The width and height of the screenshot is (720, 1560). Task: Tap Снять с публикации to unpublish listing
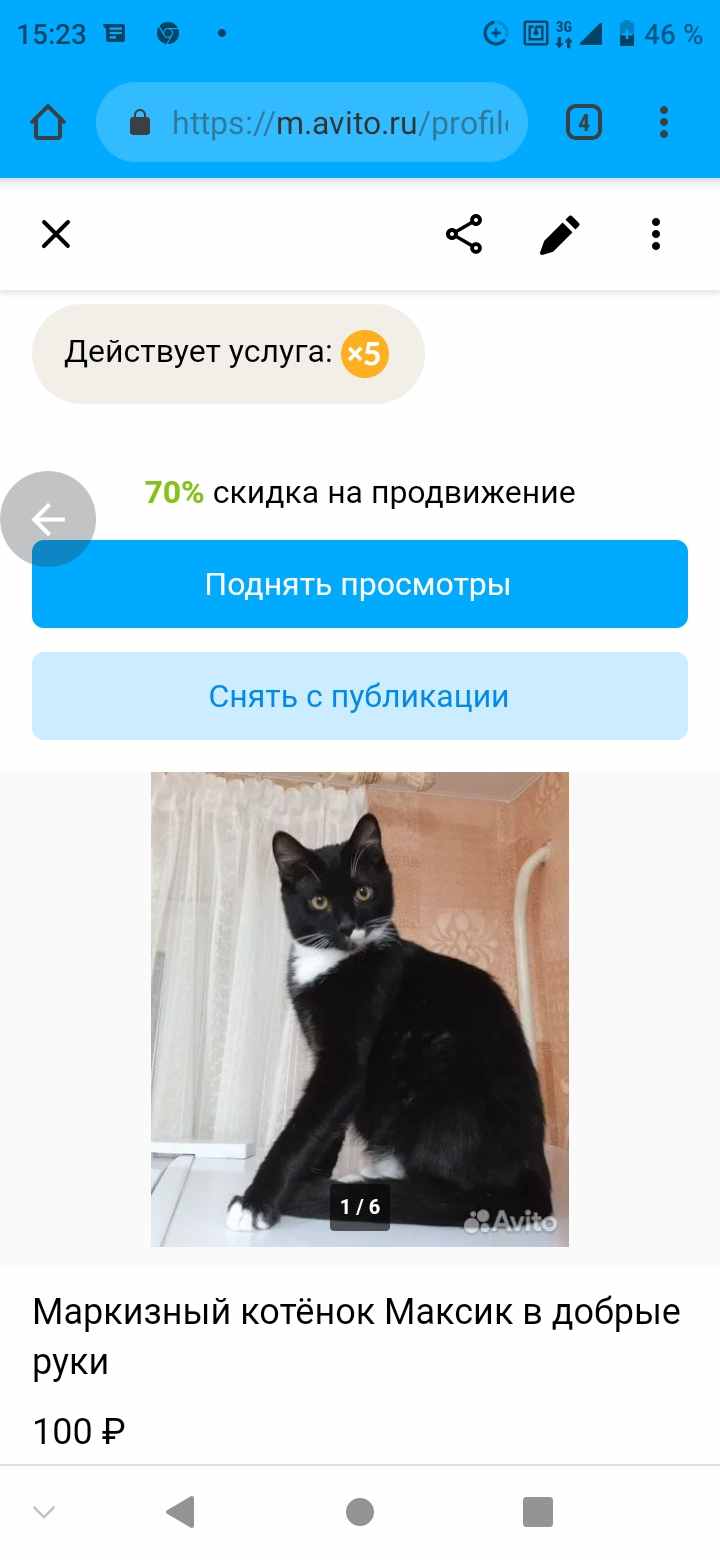coord(360,696)
